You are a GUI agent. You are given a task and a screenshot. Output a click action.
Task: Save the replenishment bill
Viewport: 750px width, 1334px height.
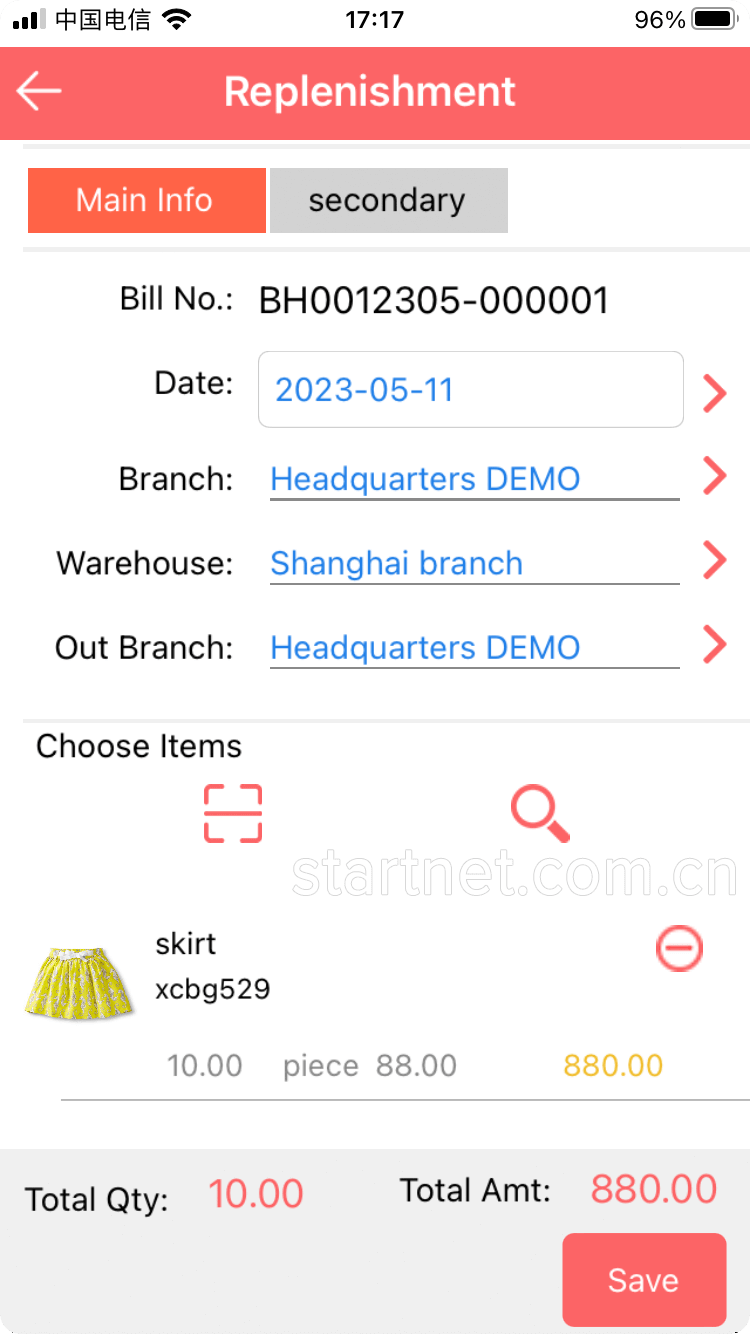click(x=644, y=1280)
